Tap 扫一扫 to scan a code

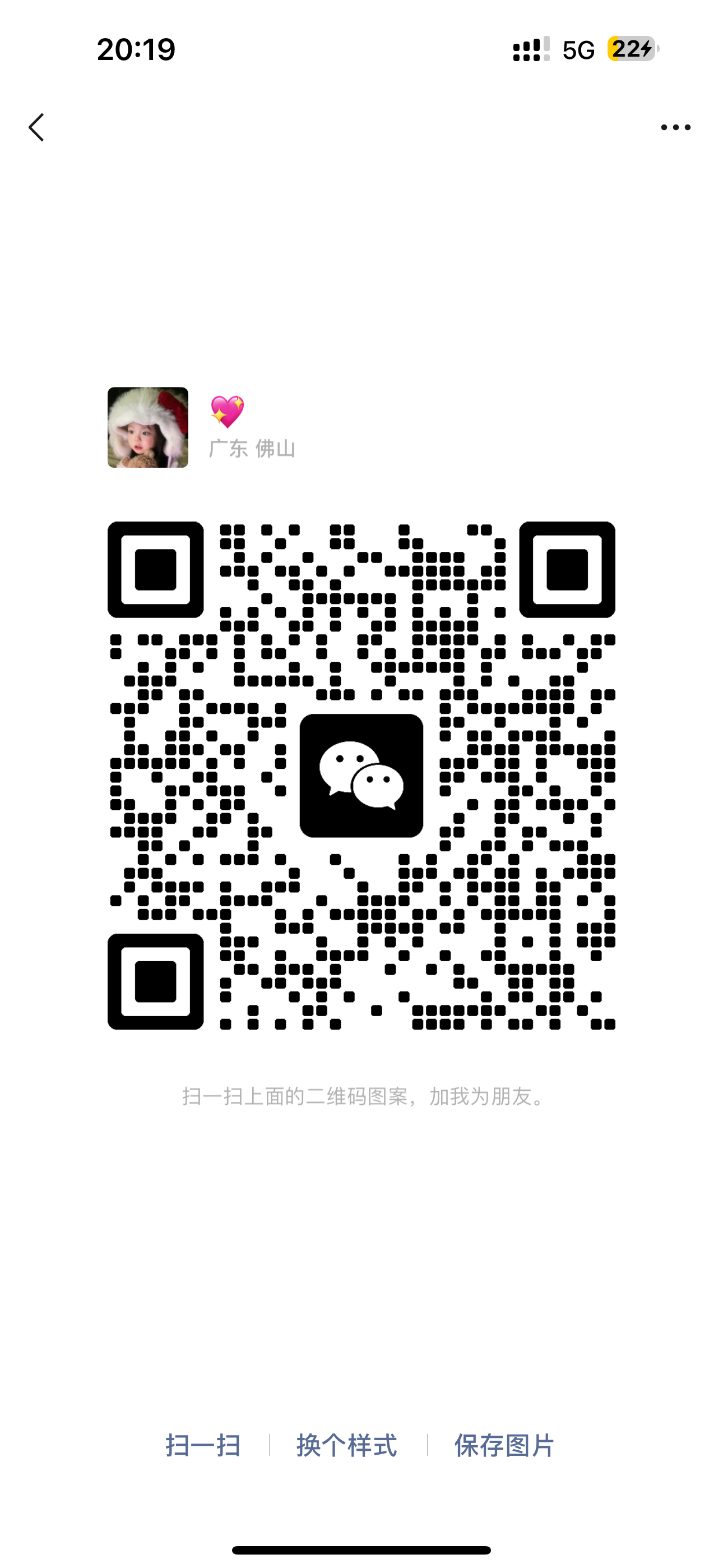click(203, 1445)
